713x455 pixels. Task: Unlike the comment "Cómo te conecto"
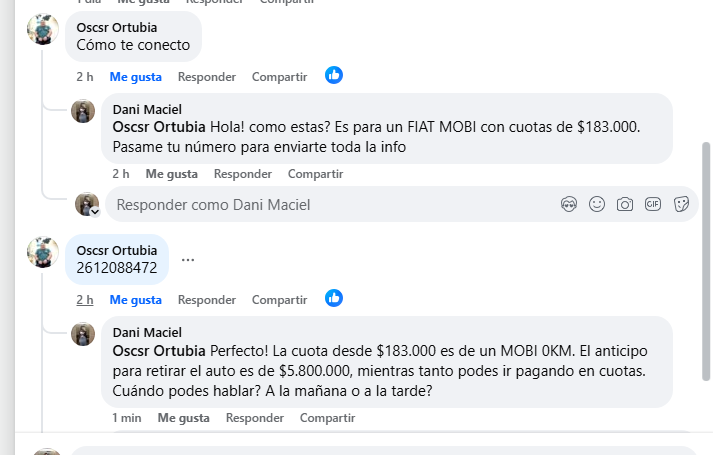pyautogui.click(x=135, y=77)
